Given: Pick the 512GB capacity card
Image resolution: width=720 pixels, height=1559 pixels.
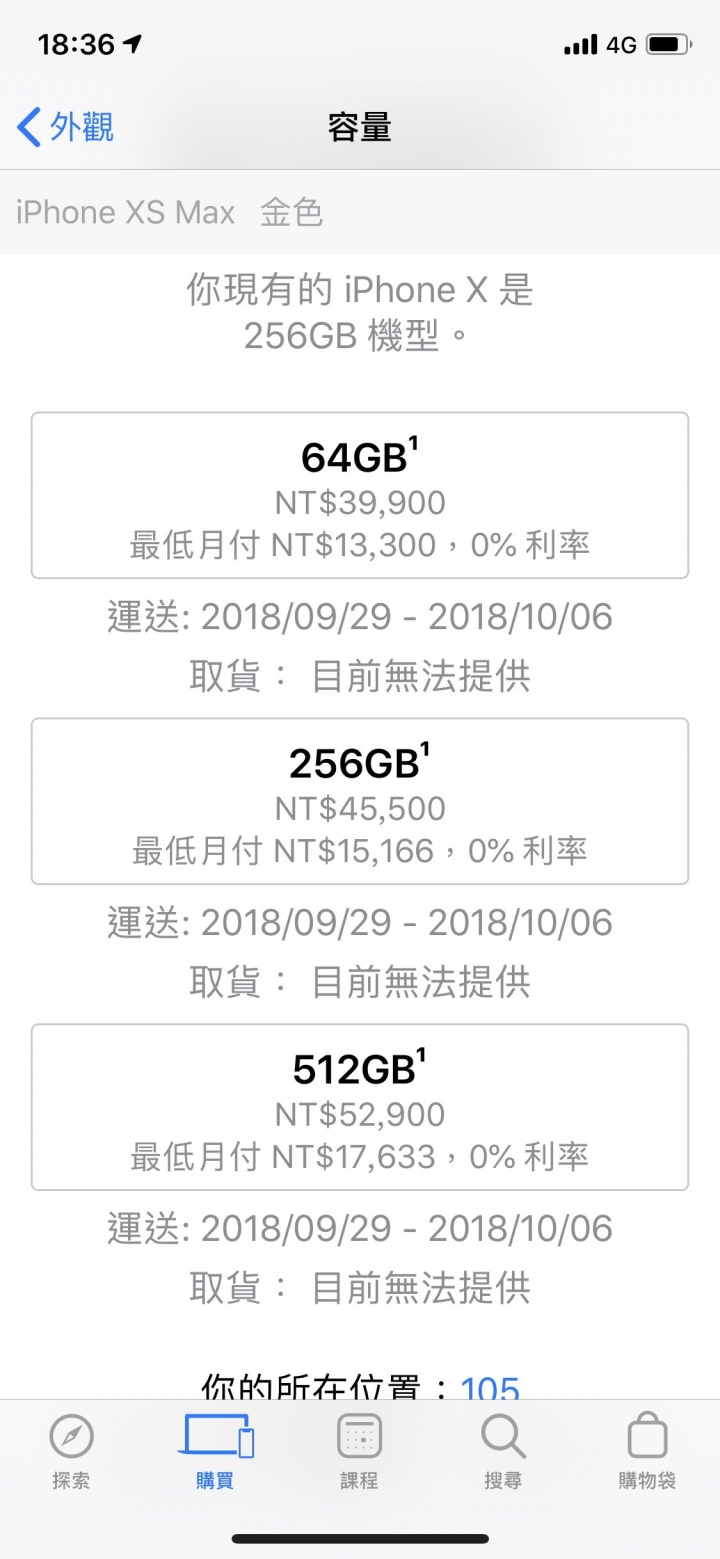Looking at the screenshot, I should point(360,1107).
